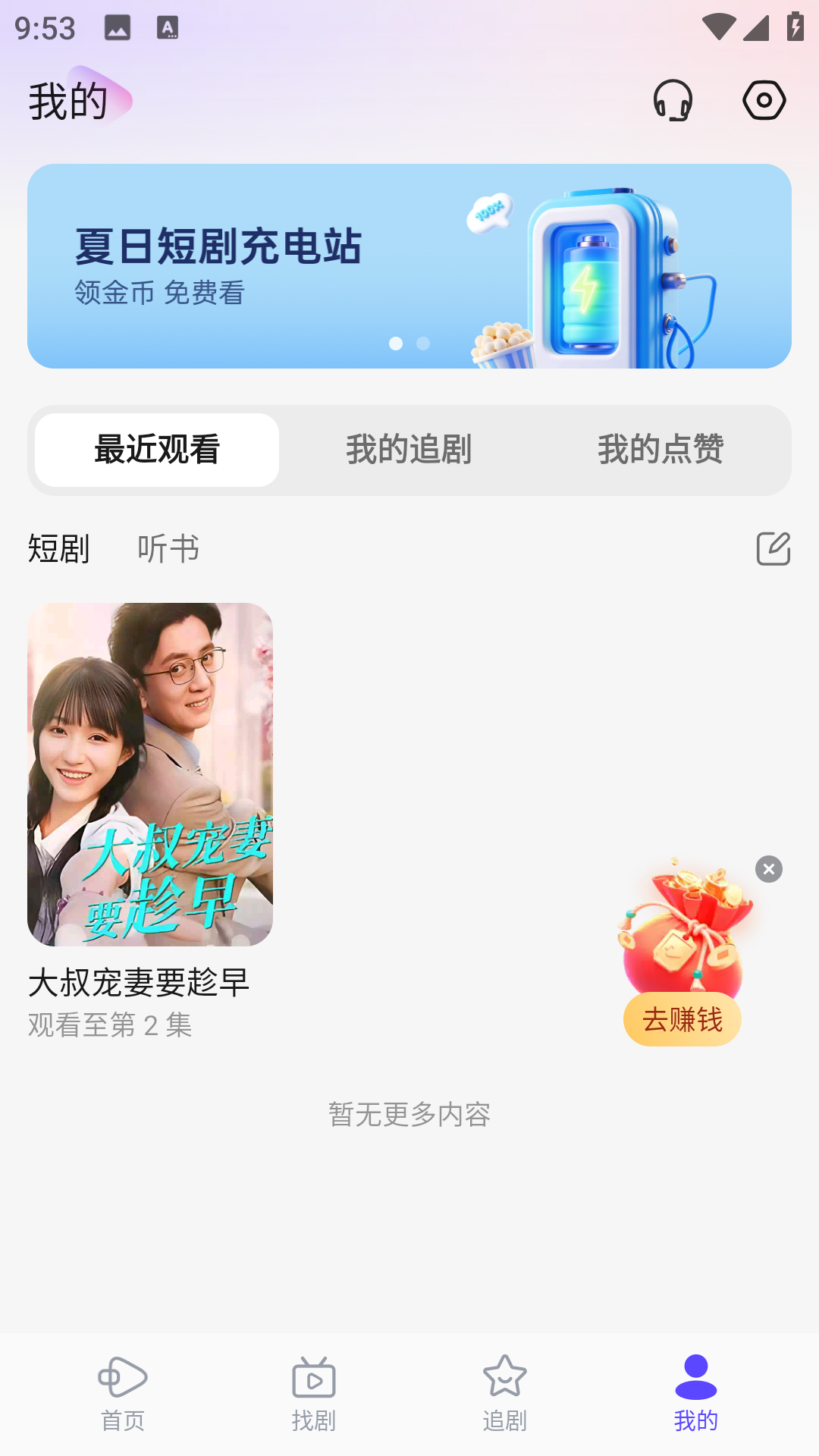
Task: Select the 最近观看 tab
Action: pos(155,450)
